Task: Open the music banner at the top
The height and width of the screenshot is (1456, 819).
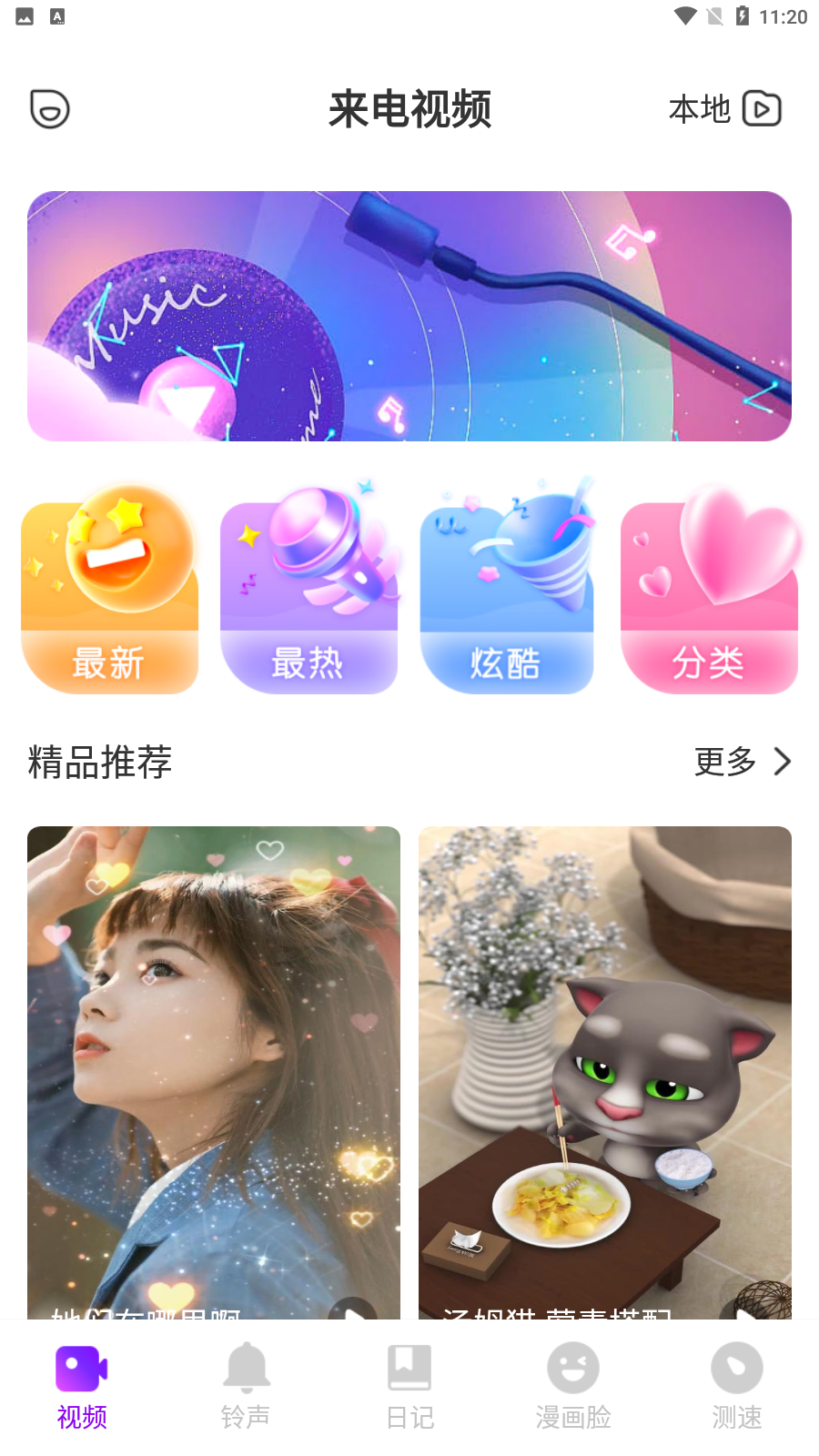Action: [x=409, y=316]
